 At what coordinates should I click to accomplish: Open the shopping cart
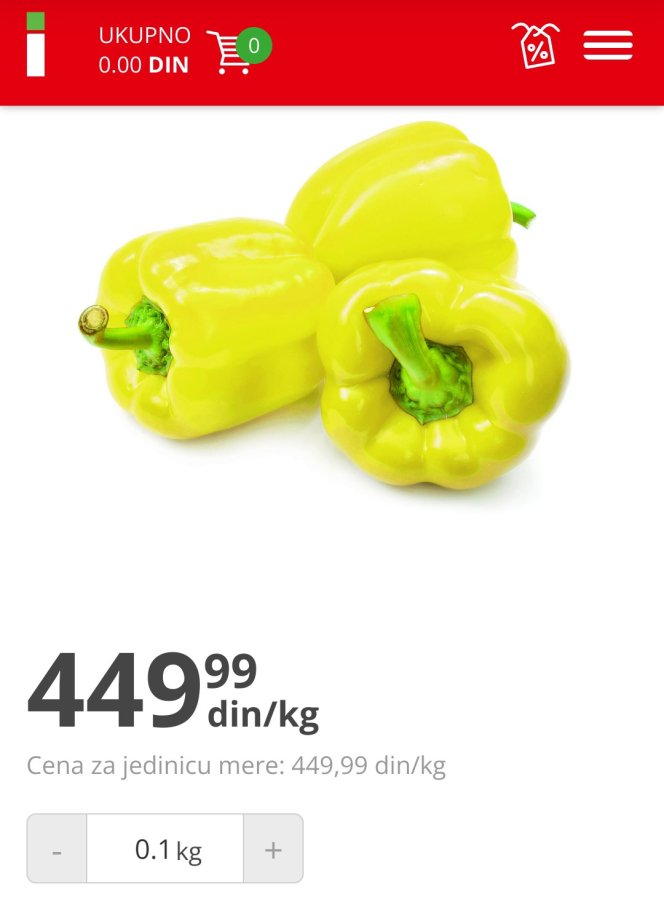click(x=232, y=51)
